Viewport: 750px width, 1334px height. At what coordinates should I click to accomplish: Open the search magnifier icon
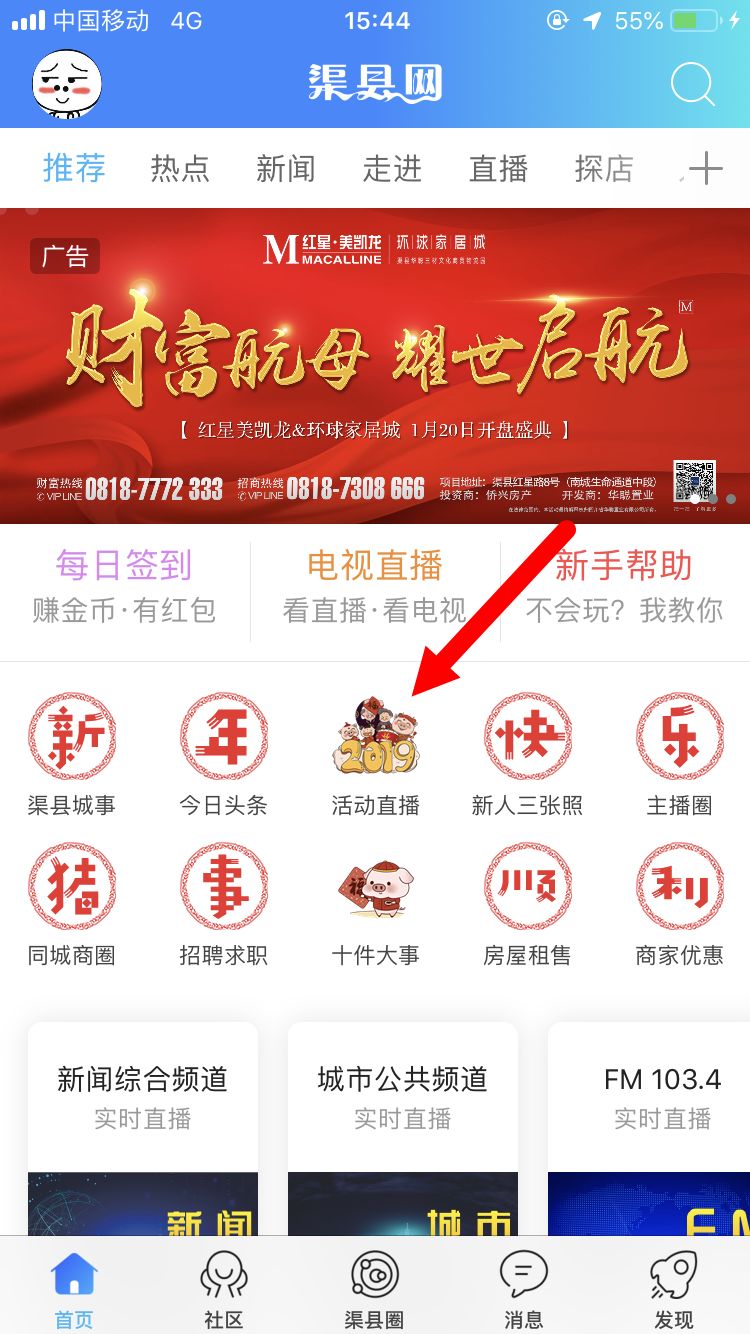(692, 84)
